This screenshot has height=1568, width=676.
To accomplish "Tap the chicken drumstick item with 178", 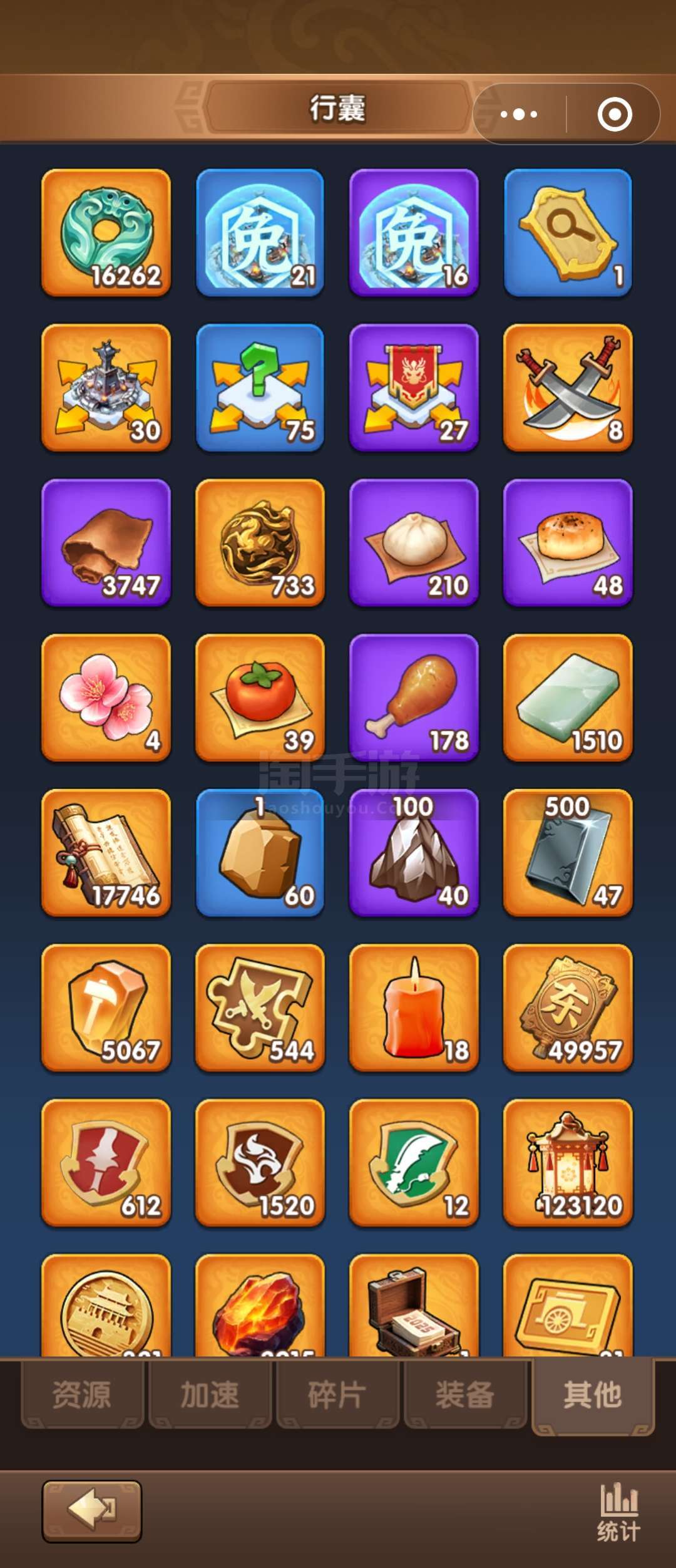I will point(414,698).
